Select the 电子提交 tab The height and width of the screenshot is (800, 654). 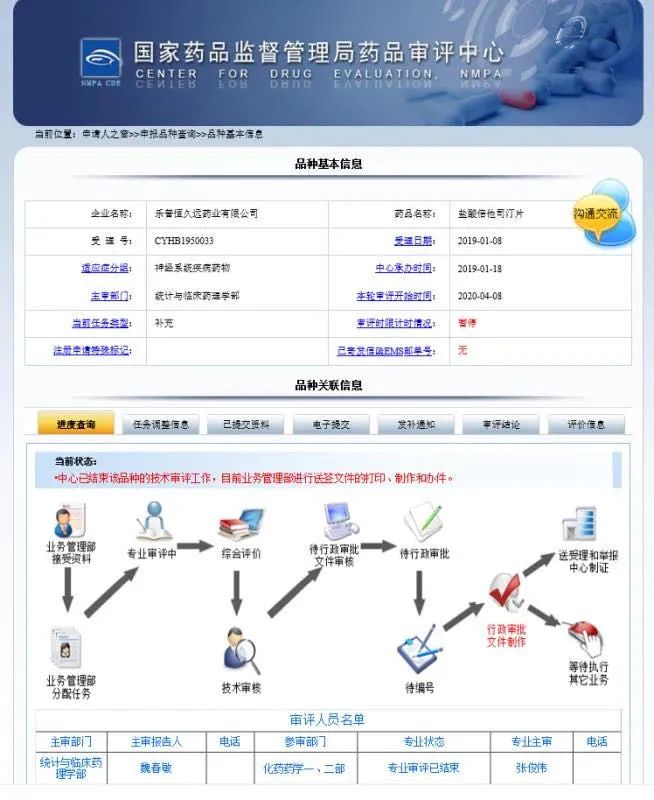pyautogui.click(x=331, y=424)
